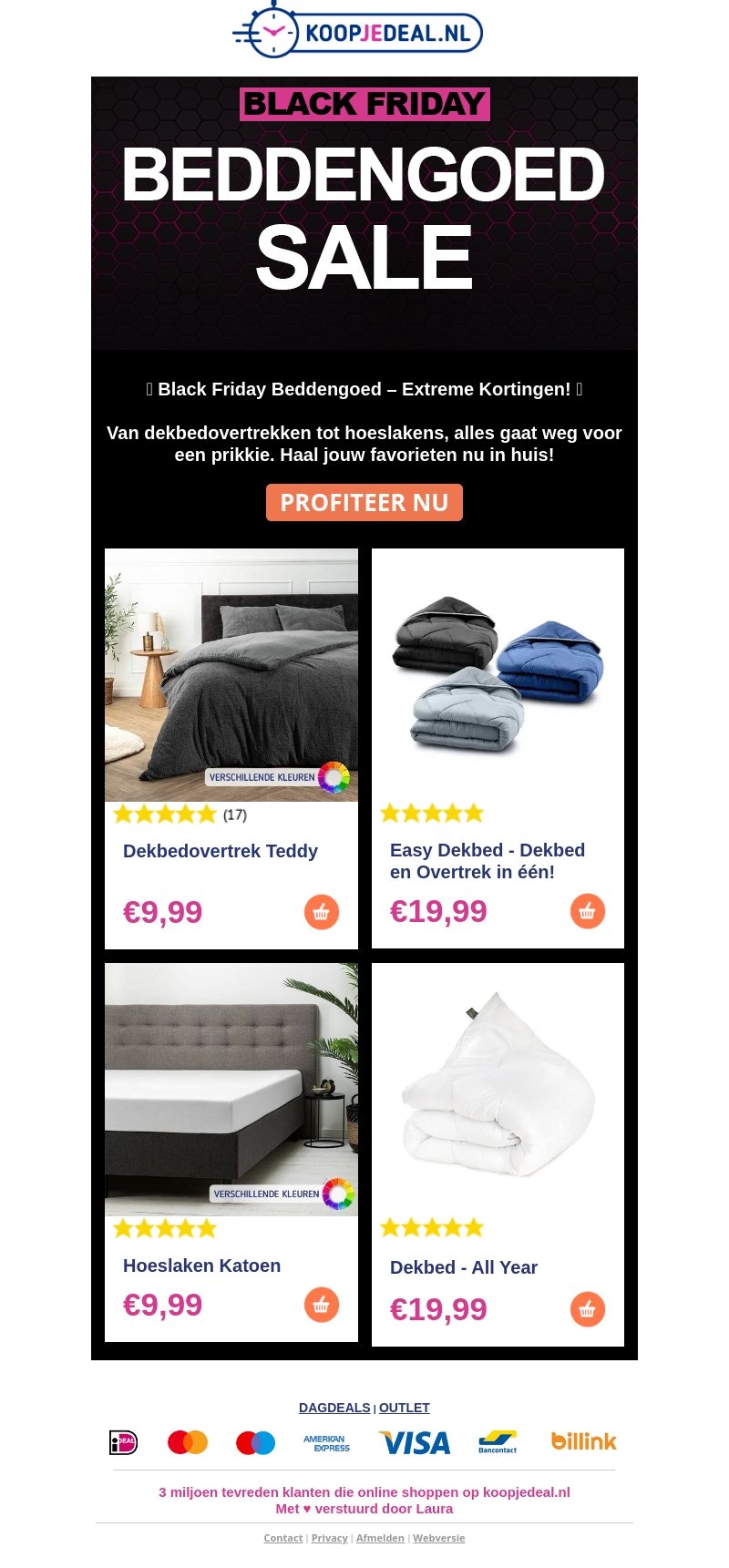Viewport: 729px width, 1568px height.
Task: Tap Afmelden to unsubscribe
Action: click(x=380, y=1538)
